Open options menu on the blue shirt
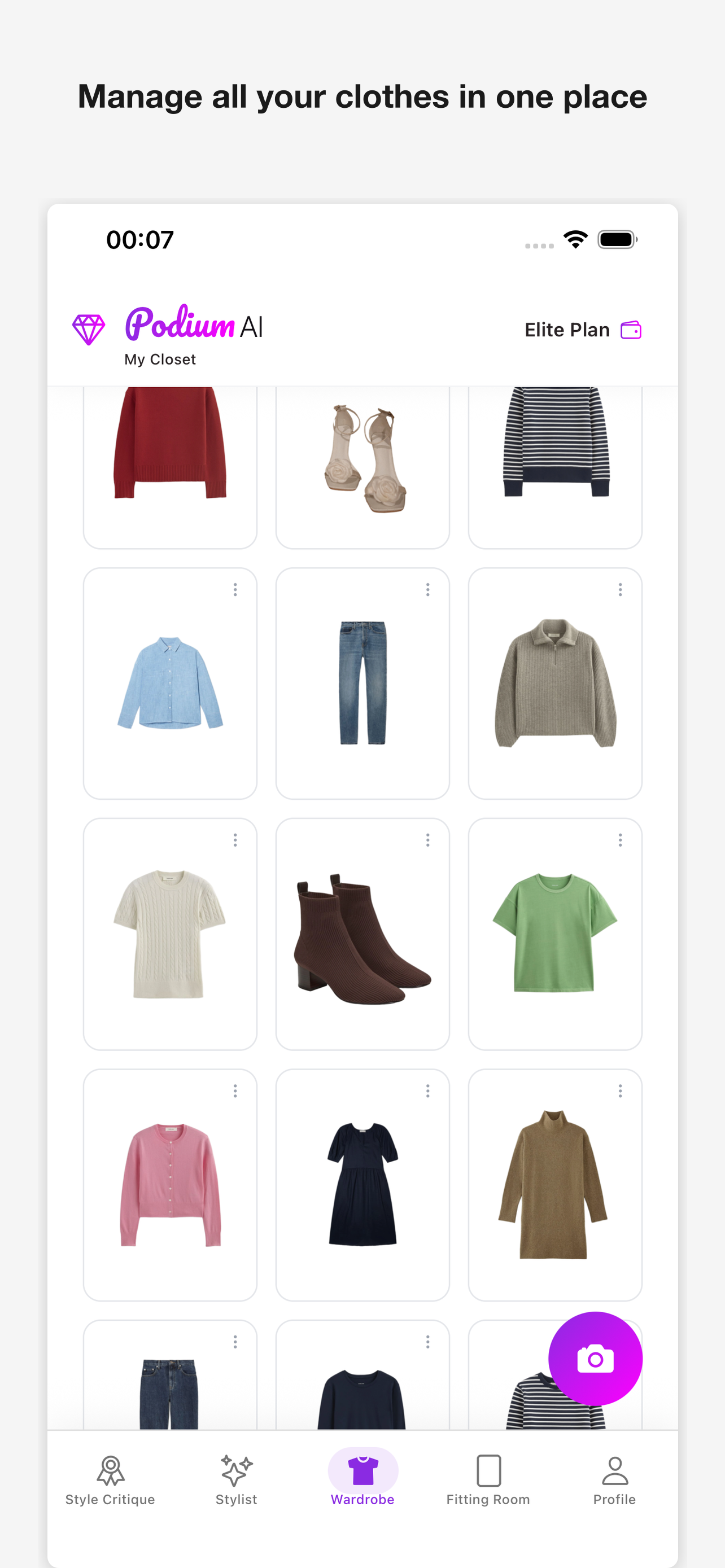 tap(235, 589)
